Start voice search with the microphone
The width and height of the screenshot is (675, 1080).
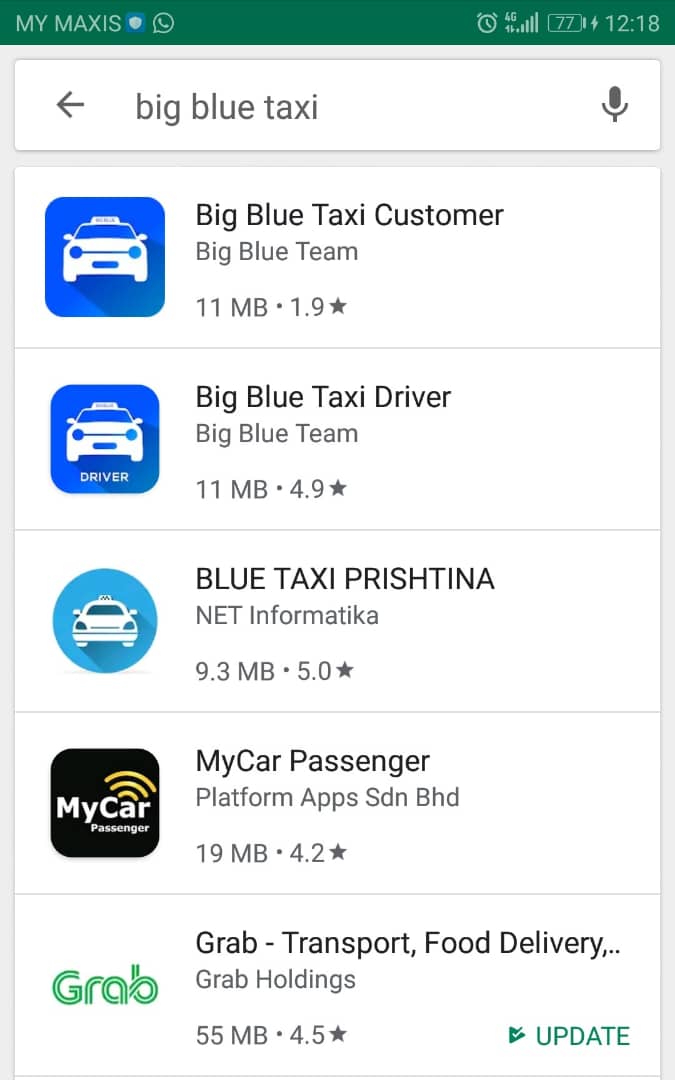point(614,105)
